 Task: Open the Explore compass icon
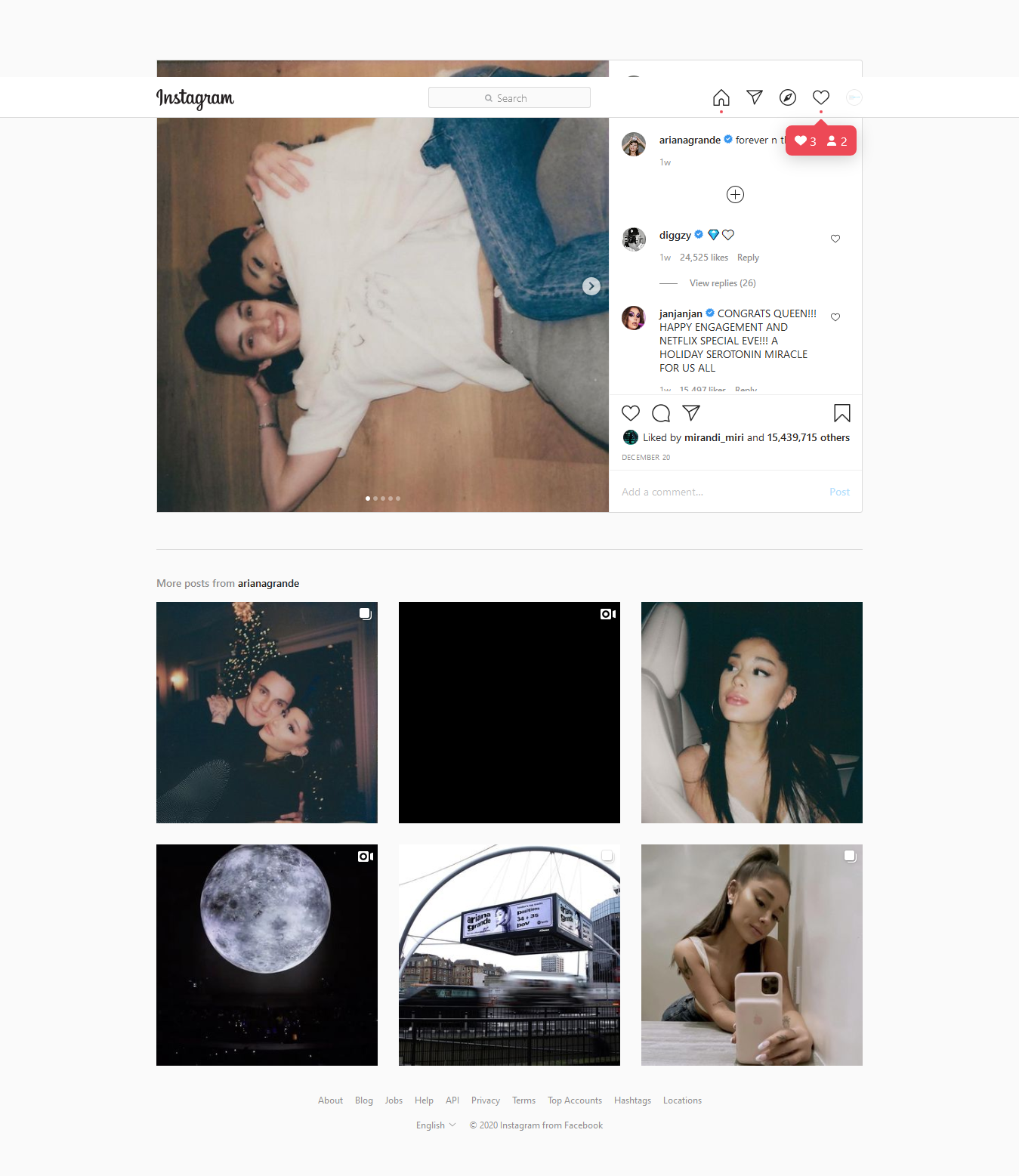coord(788,97)
